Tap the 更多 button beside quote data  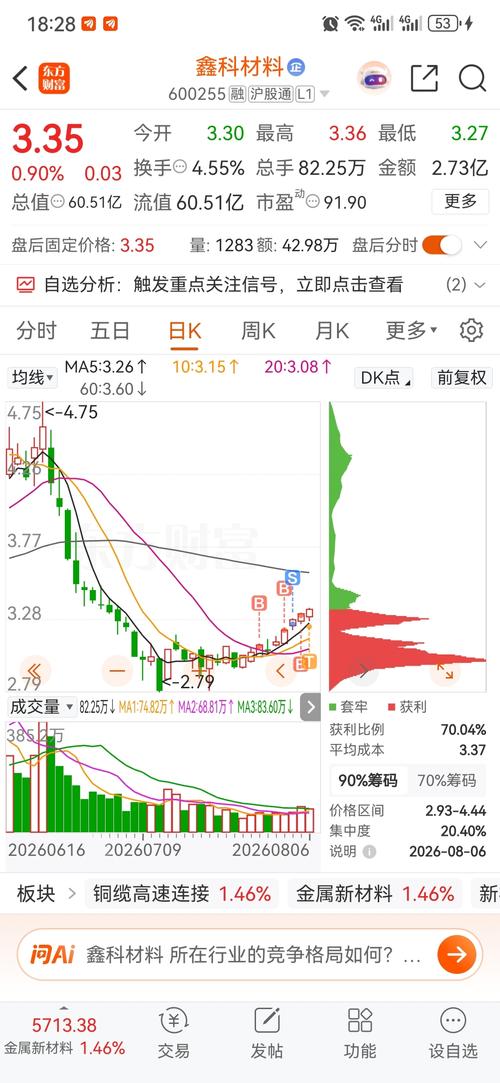point(461,201)
